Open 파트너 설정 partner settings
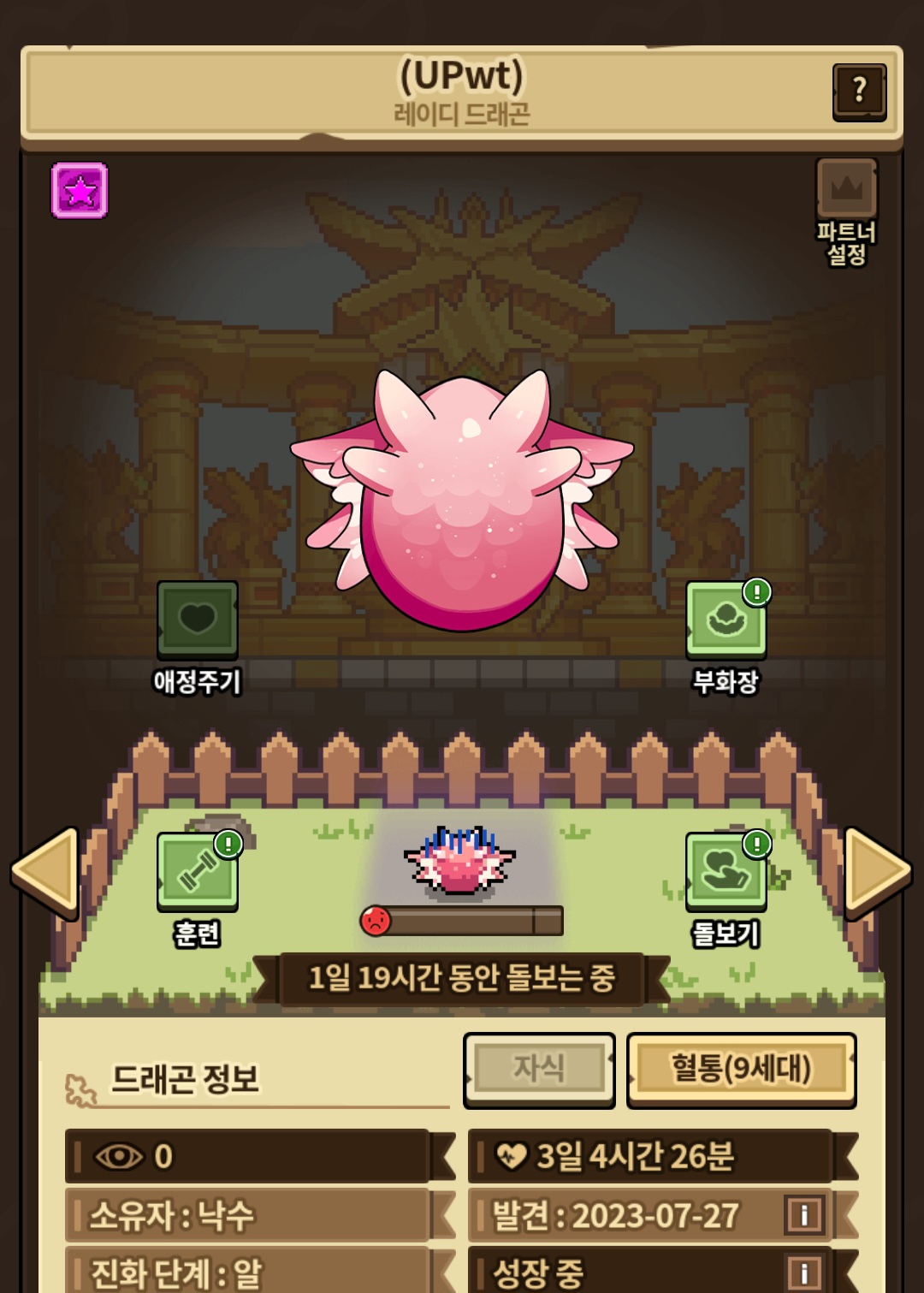 pos(846,211)
